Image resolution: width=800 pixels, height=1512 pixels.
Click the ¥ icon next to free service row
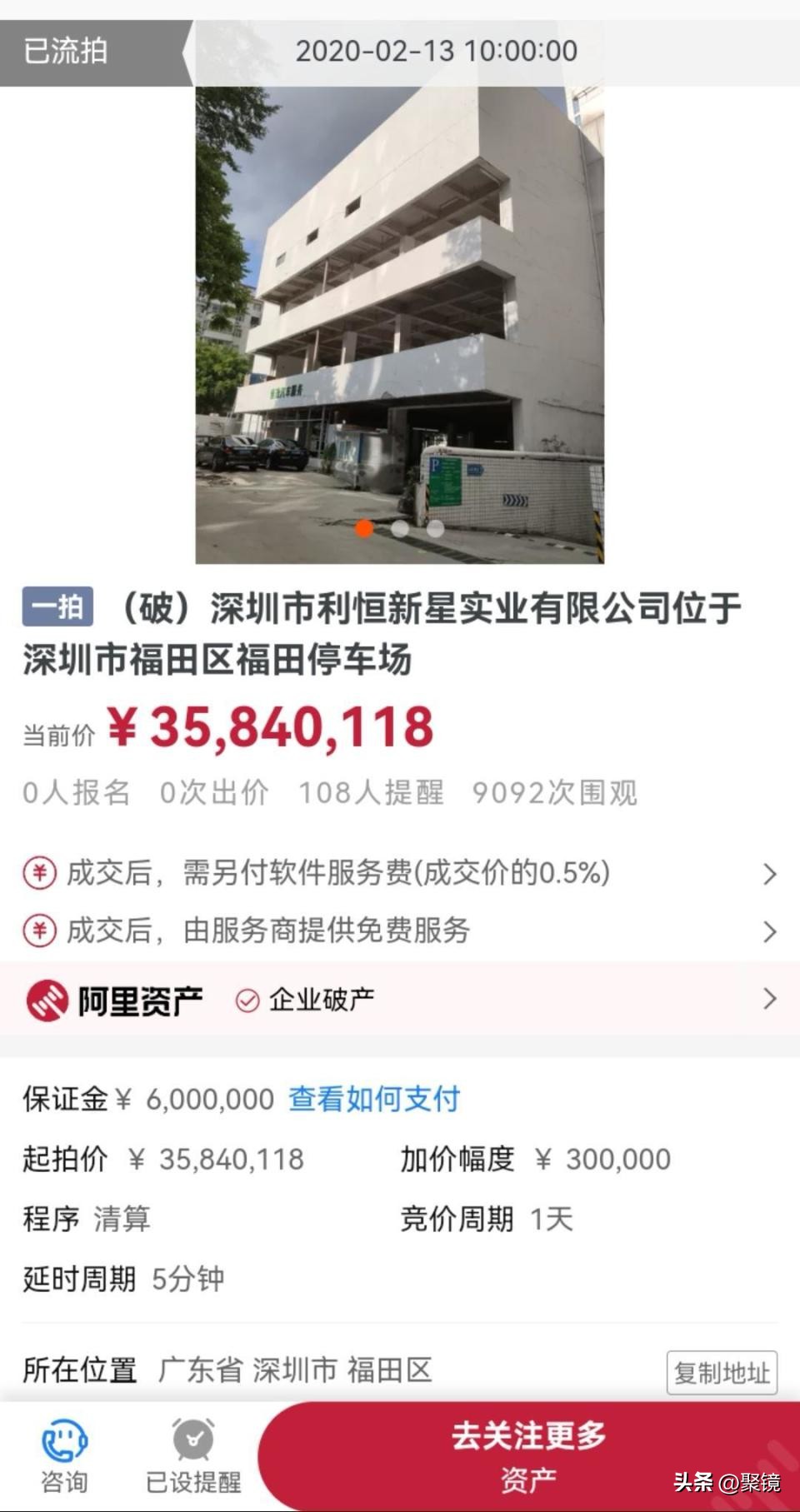pos(41,932)
